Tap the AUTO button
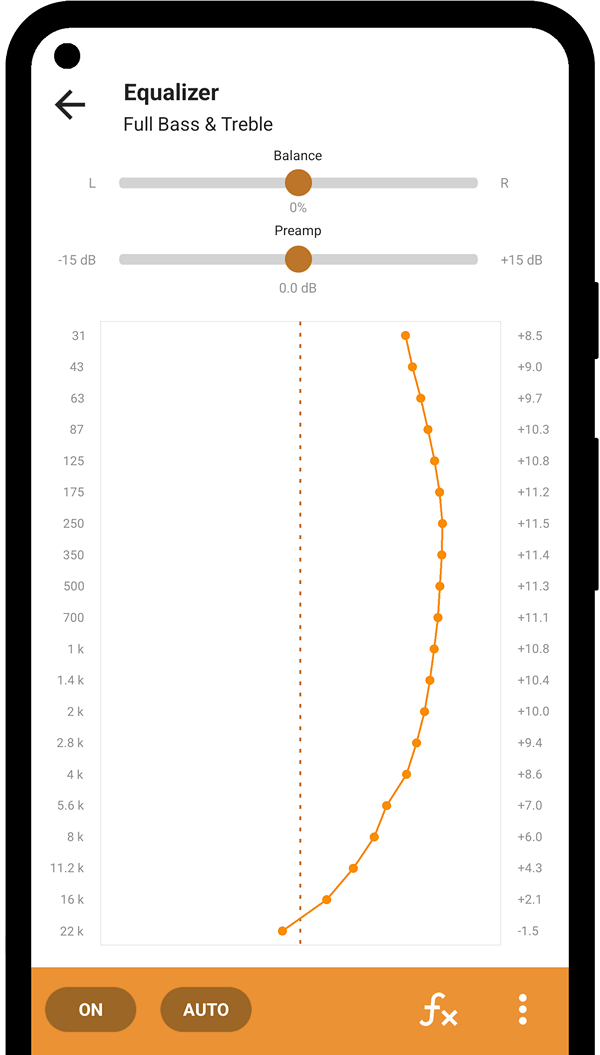This screenshot has height=1055, width=600. (x=206, y=1009)
